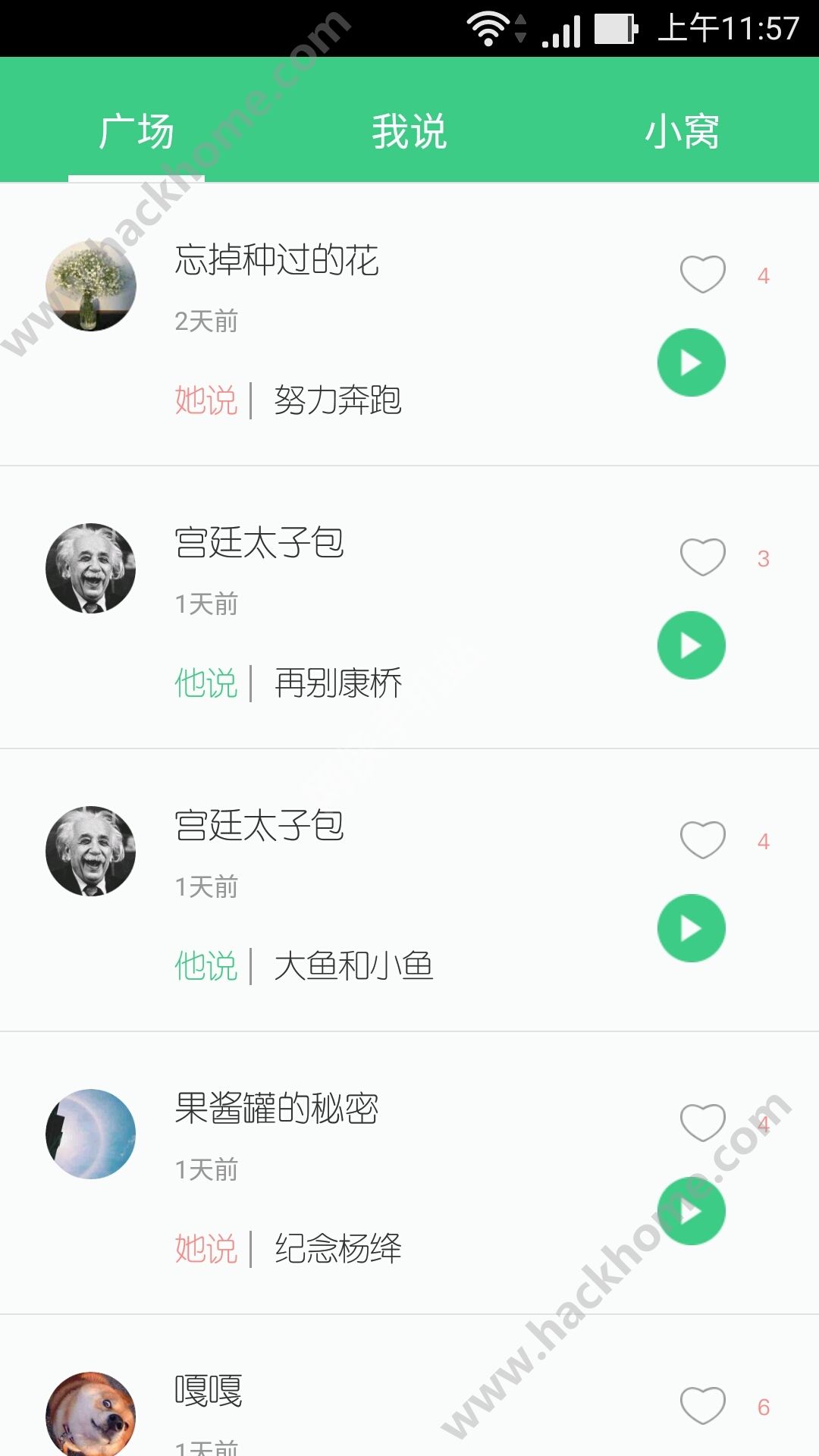Open the 再别康桥 post by 宫廷太子包
This screenshot has height=1456, width=819.
[338, 682]
